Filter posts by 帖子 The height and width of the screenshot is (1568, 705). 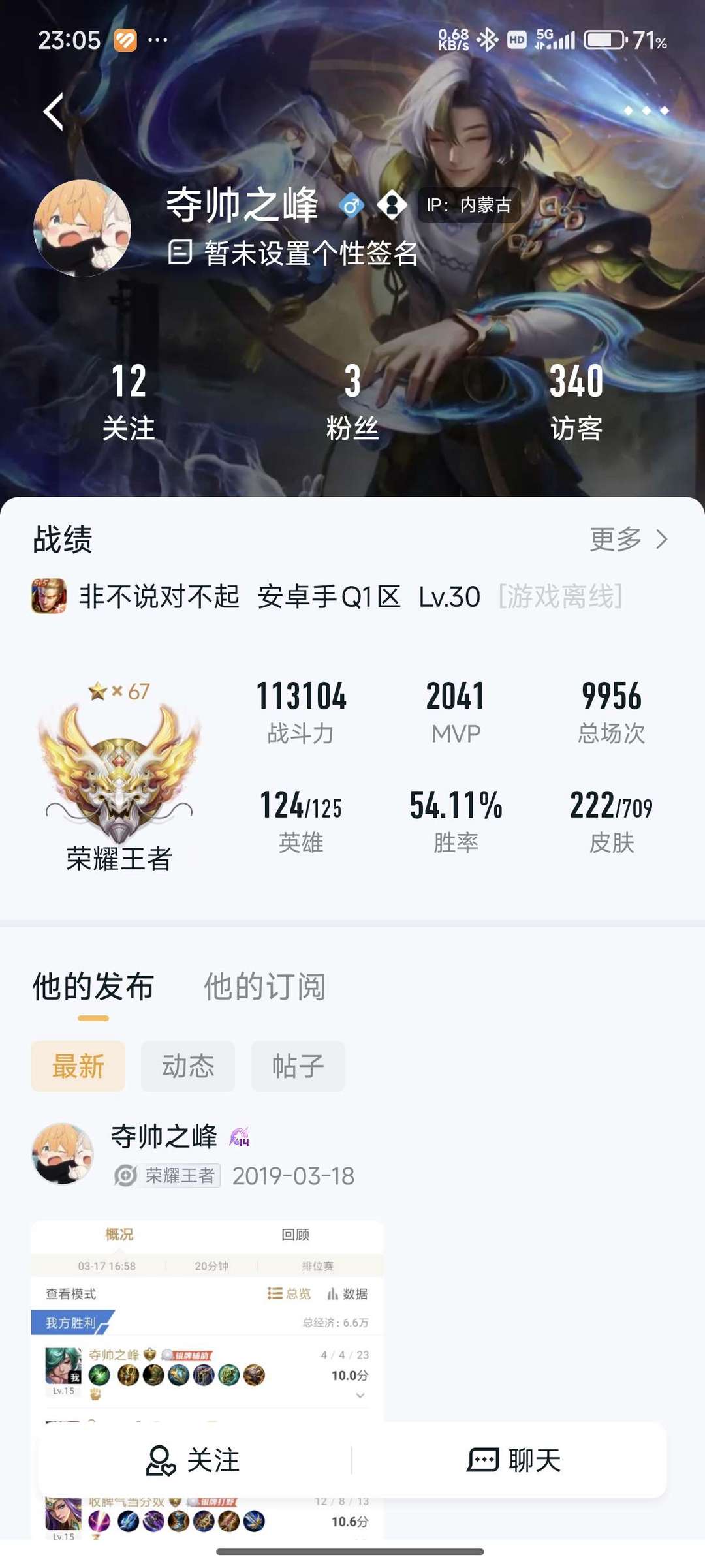tap(298, 1066)
